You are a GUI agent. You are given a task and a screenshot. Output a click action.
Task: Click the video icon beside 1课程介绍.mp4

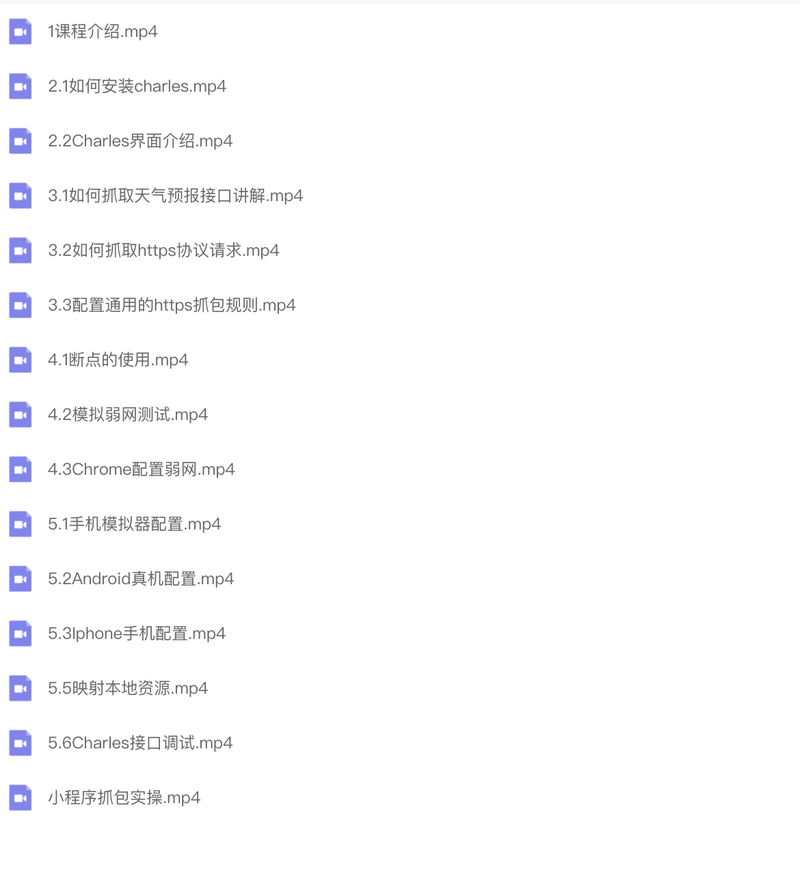tap(20, 31)
